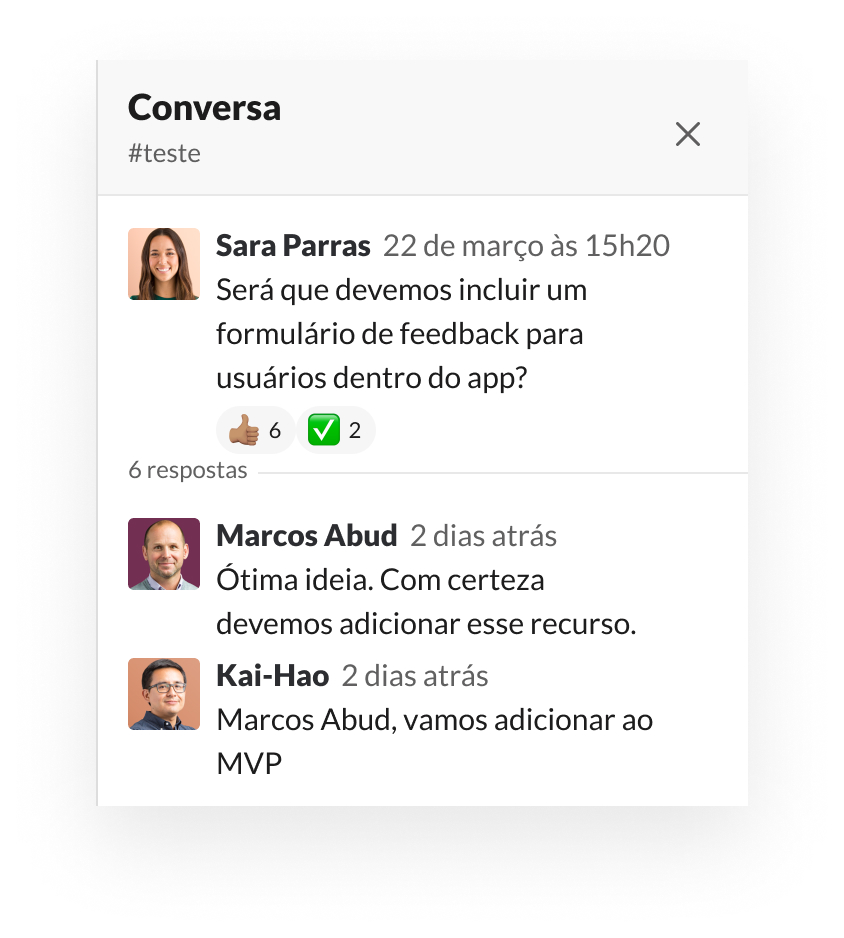Viewport: 844px width, 938px height.
Task: Tap the Sara Parras name
Action: coord(293,246)
